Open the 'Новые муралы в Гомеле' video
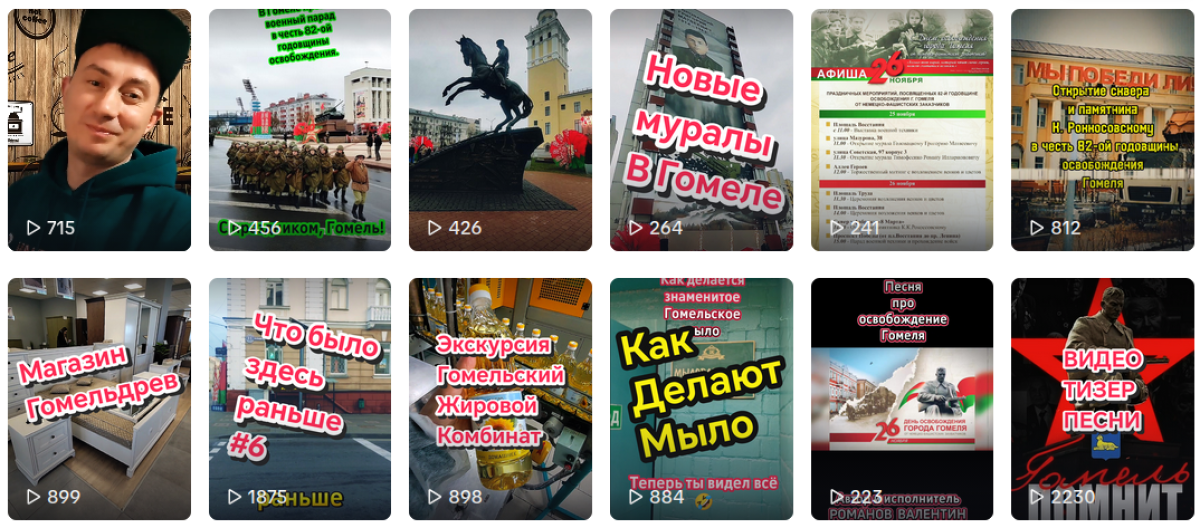 pos(701,130)
